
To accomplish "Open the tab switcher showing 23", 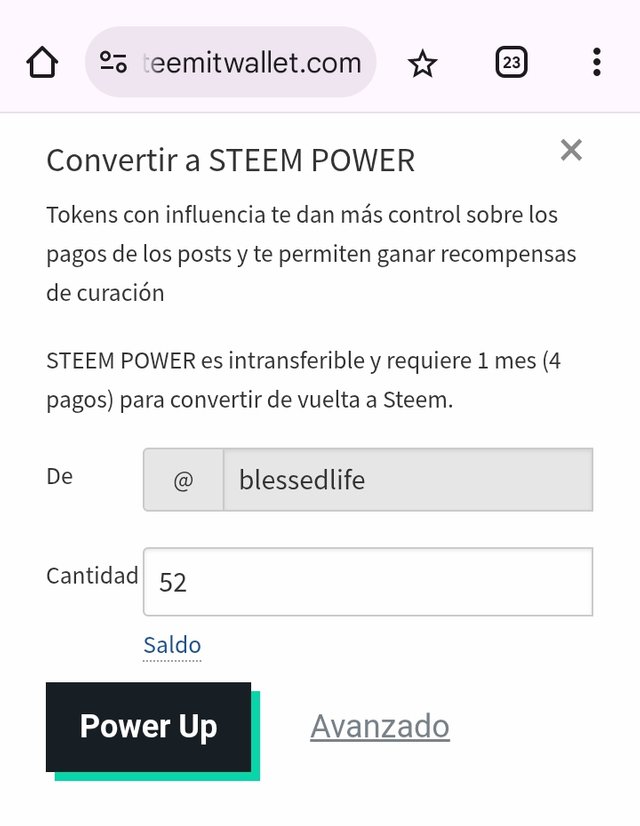I will pos(511,63).
